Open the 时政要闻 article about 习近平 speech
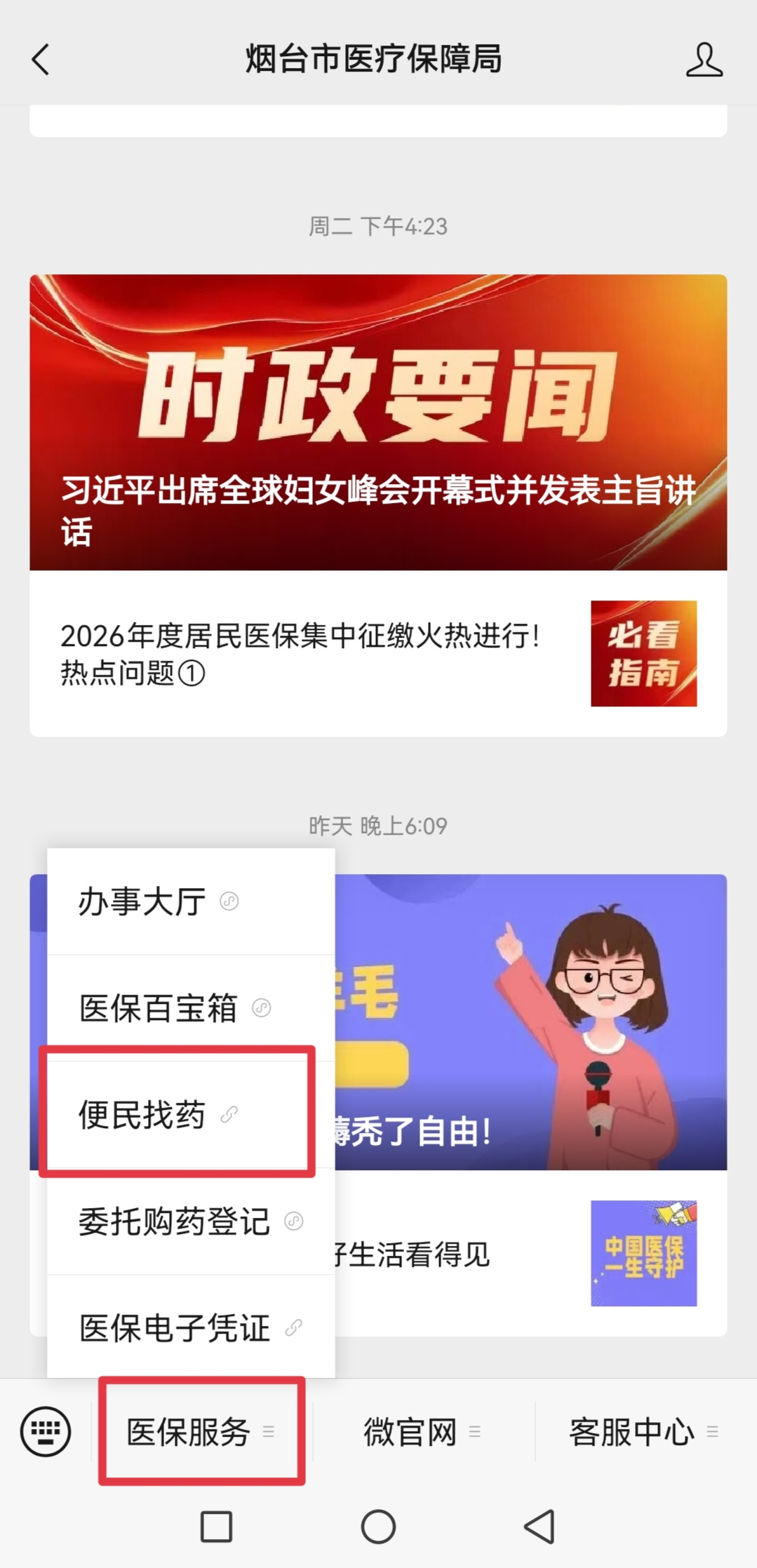This screenshot has width=757, height=1568. (x=378, y=422)
